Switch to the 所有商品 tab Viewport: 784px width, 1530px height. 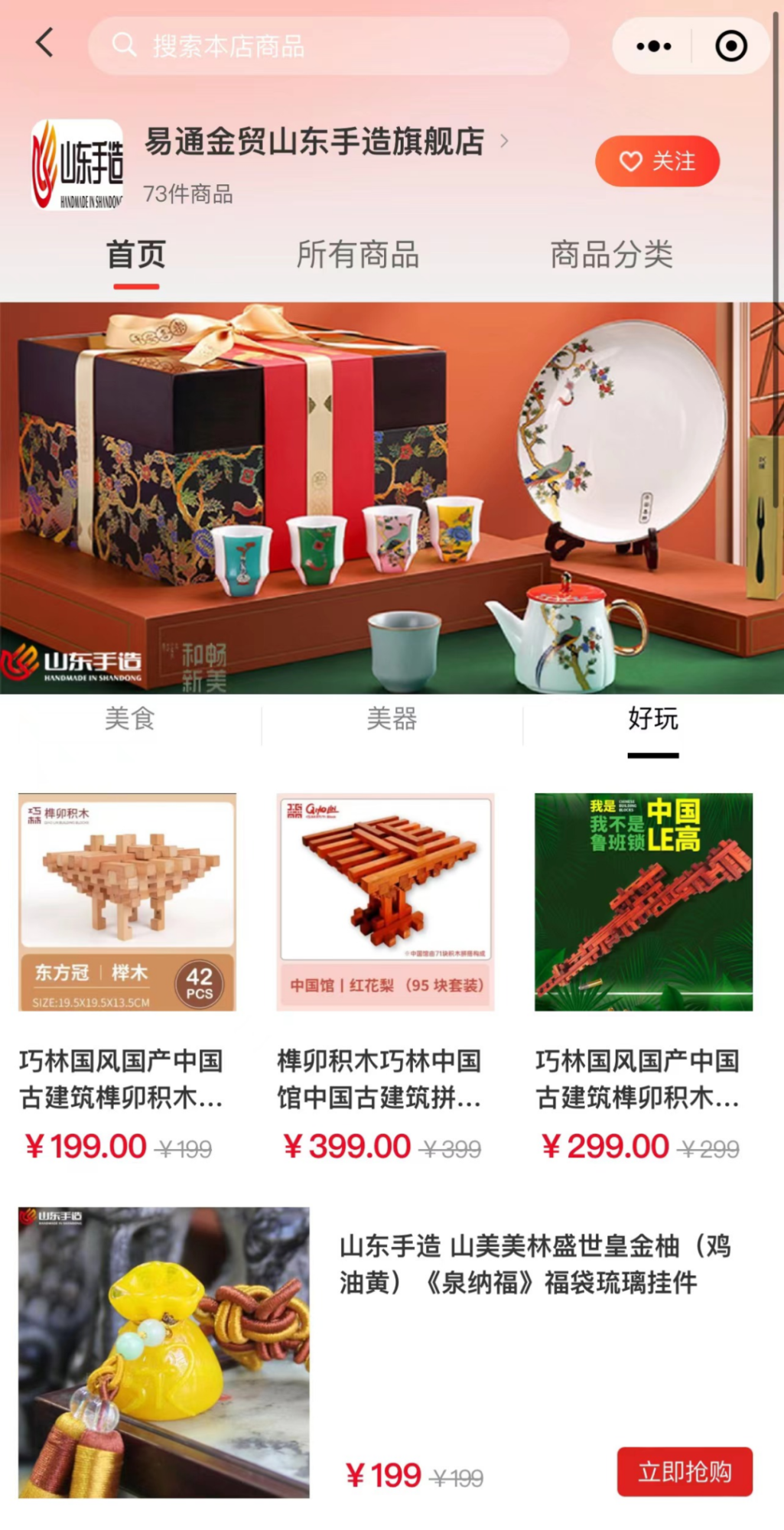(357, 255)
